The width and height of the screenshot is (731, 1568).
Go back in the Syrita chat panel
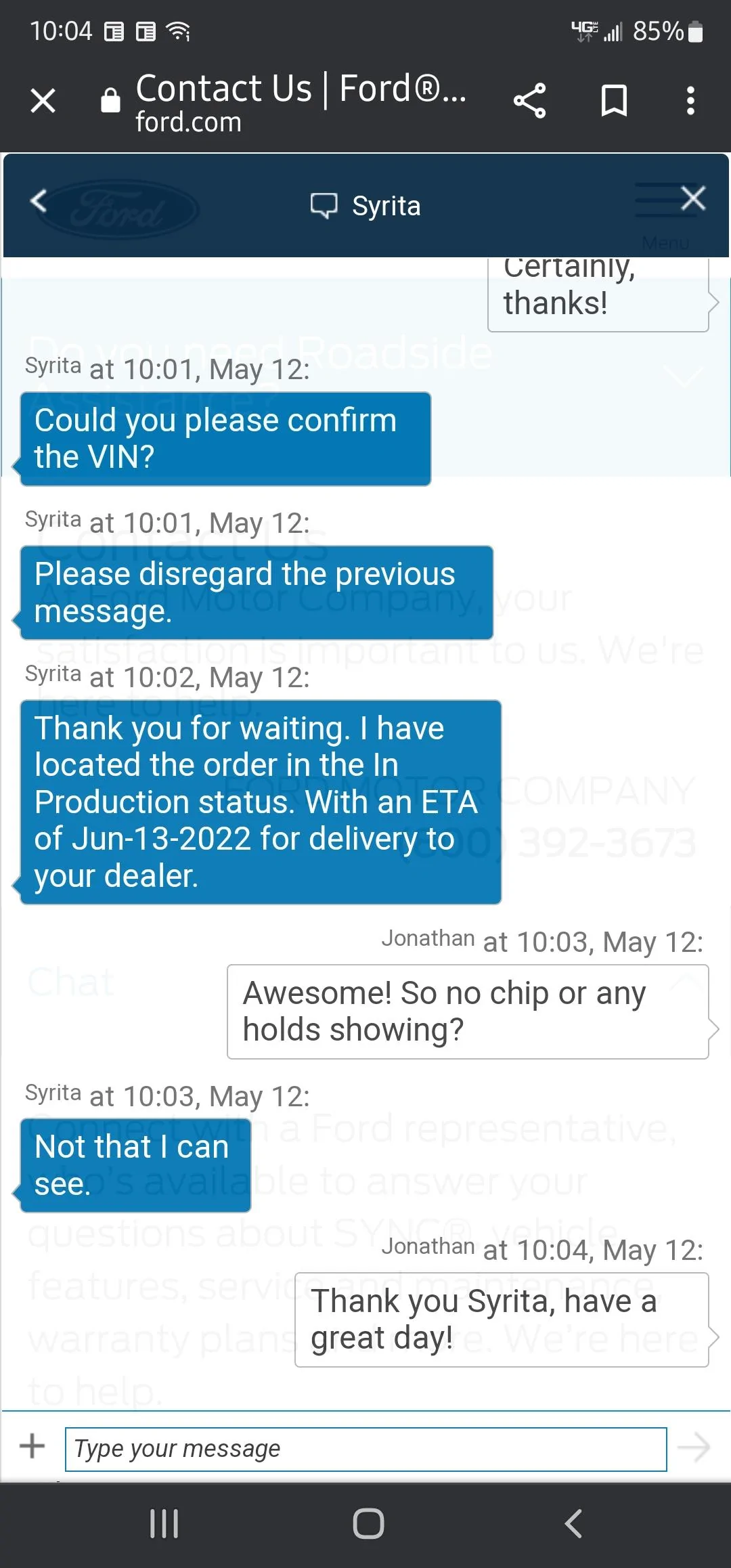pyautogui.click(x=39, y=200)
